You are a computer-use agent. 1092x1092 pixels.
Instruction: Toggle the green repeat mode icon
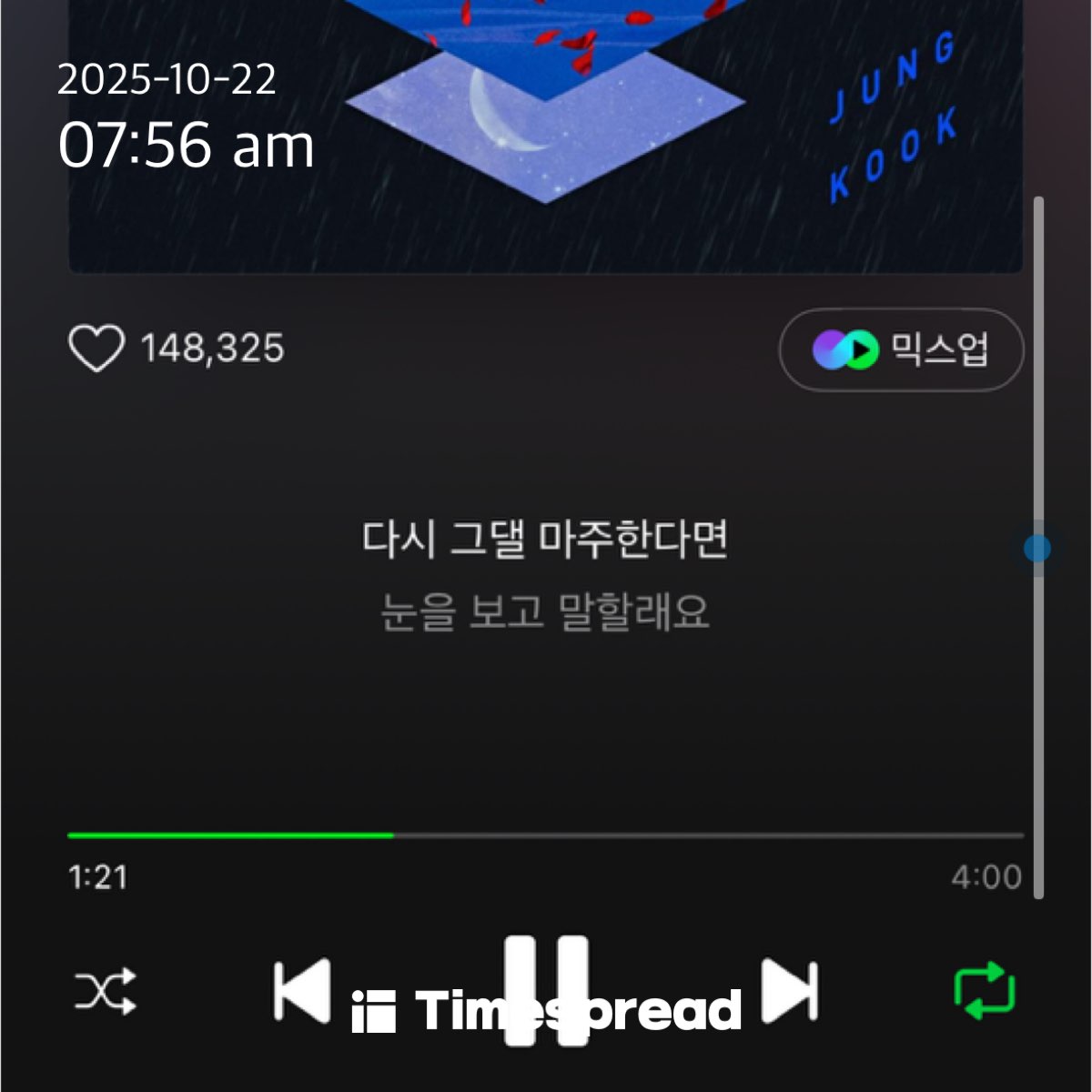[x=984, y=990]
